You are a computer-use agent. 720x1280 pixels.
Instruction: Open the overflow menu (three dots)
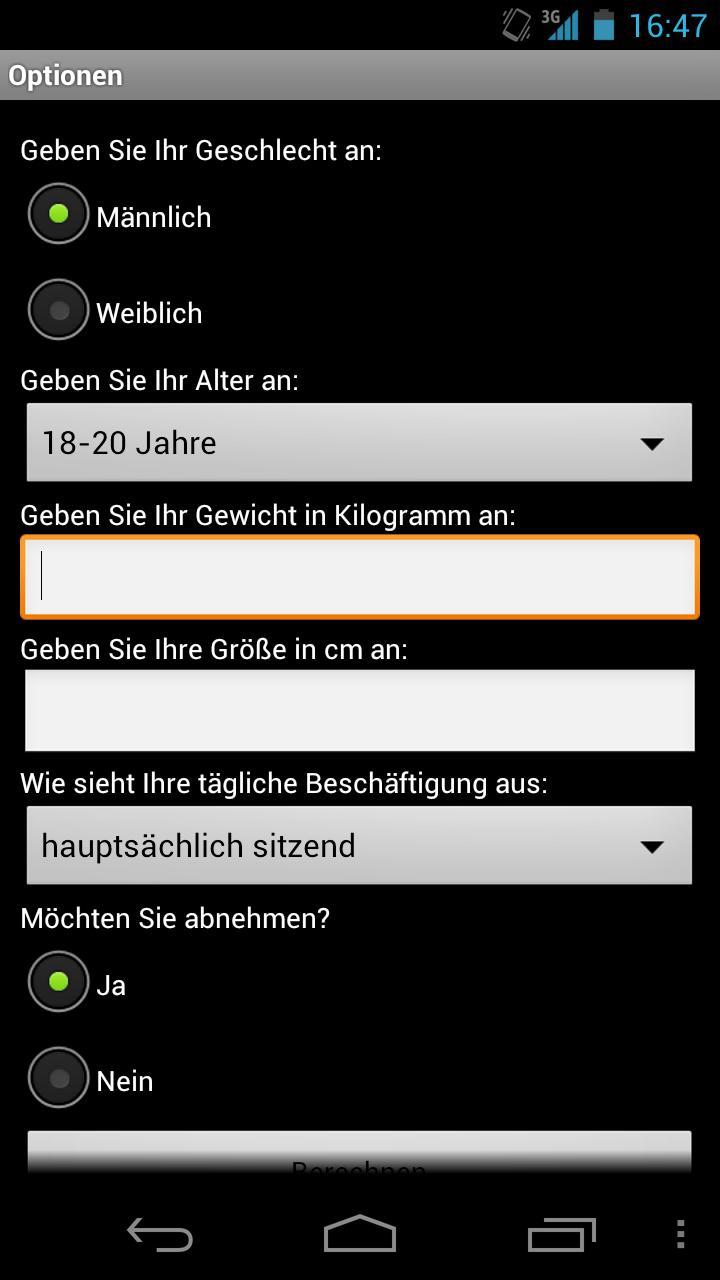pyautogui.click(x=679, y=1234)
